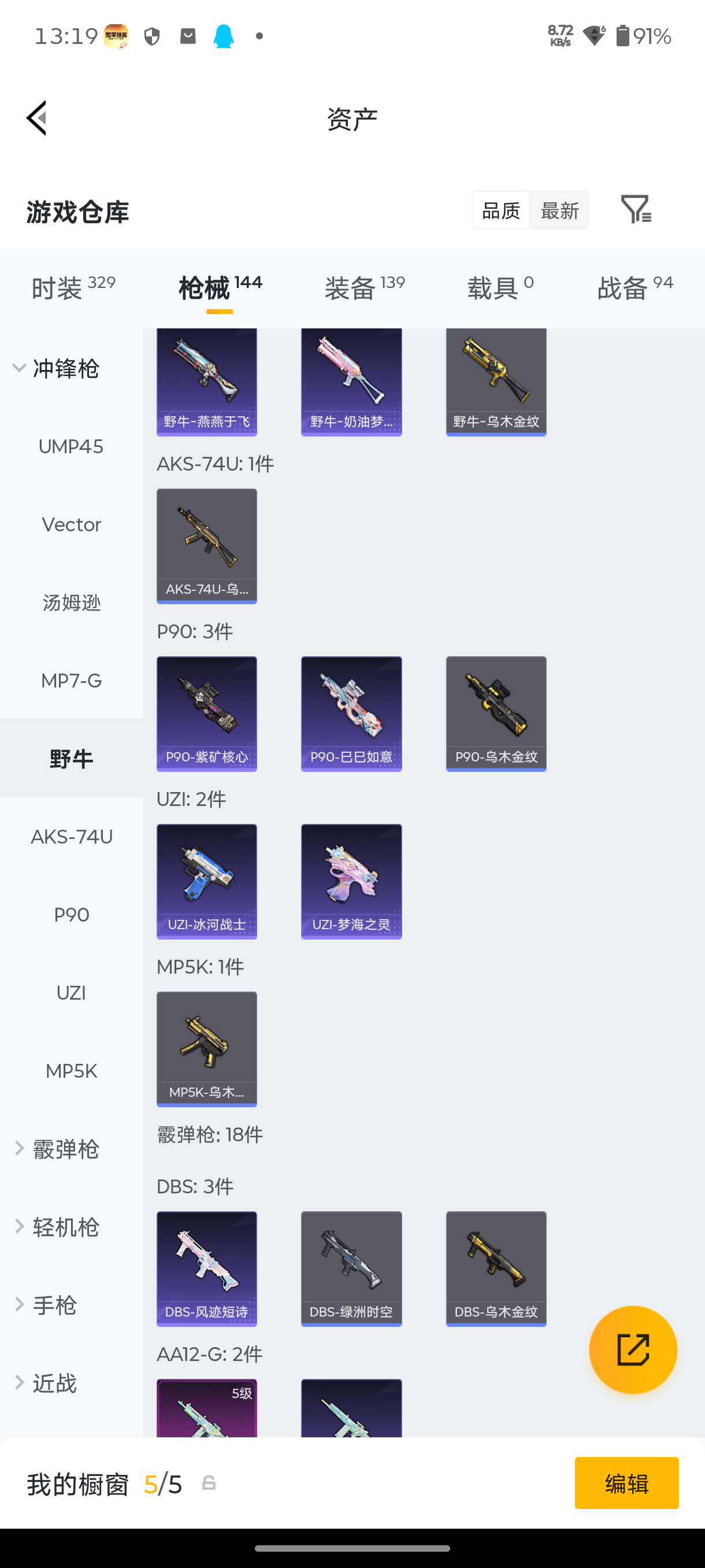Sort the warehouse by 最新

coord(559,210)
